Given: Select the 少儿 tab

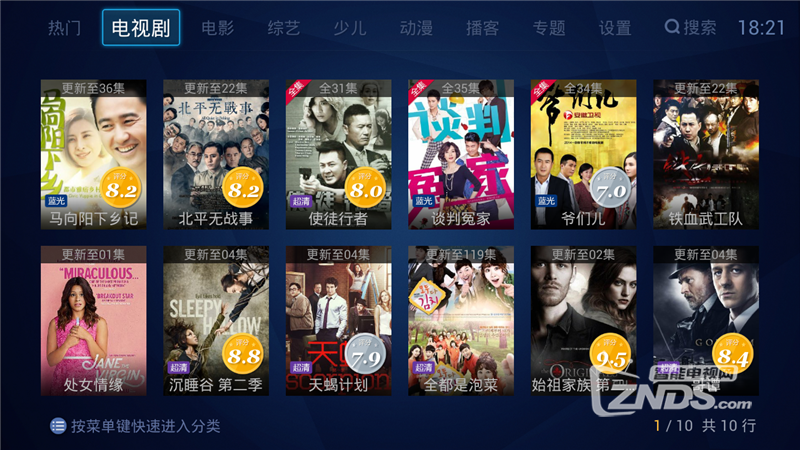Looking at the screenshot, I should click(349, 28).
